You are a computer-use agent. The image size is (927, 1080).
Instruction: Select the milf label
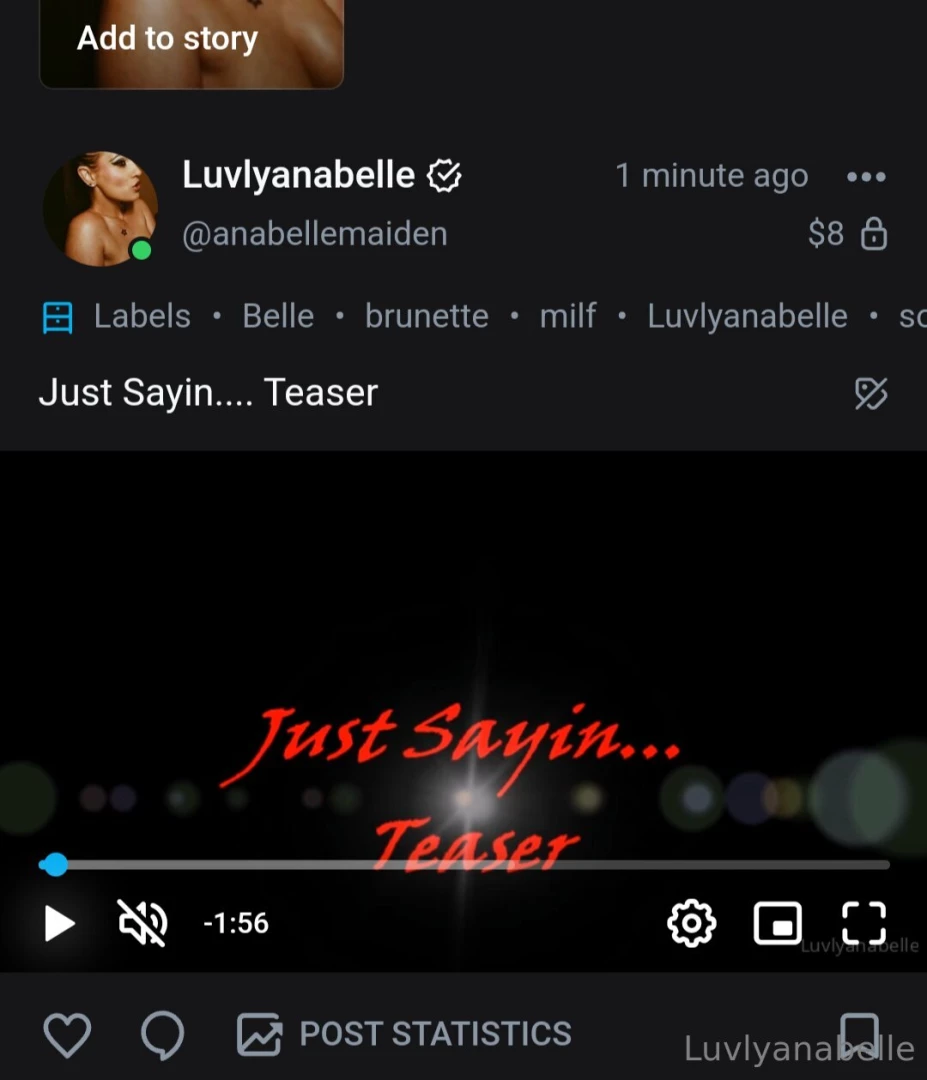[x=568, y=317]
